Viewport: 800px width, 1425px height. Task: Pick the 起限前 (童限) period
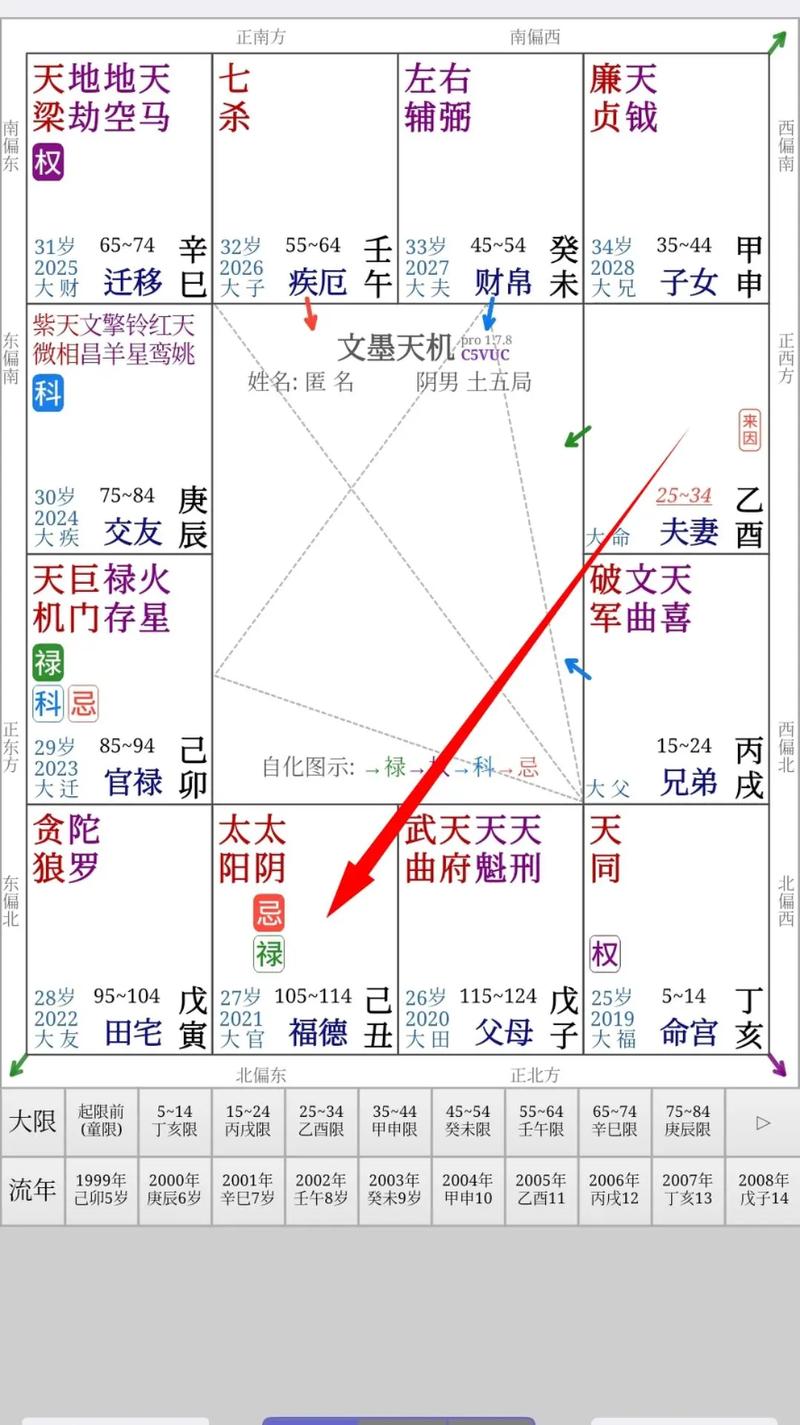[101, 1122]
